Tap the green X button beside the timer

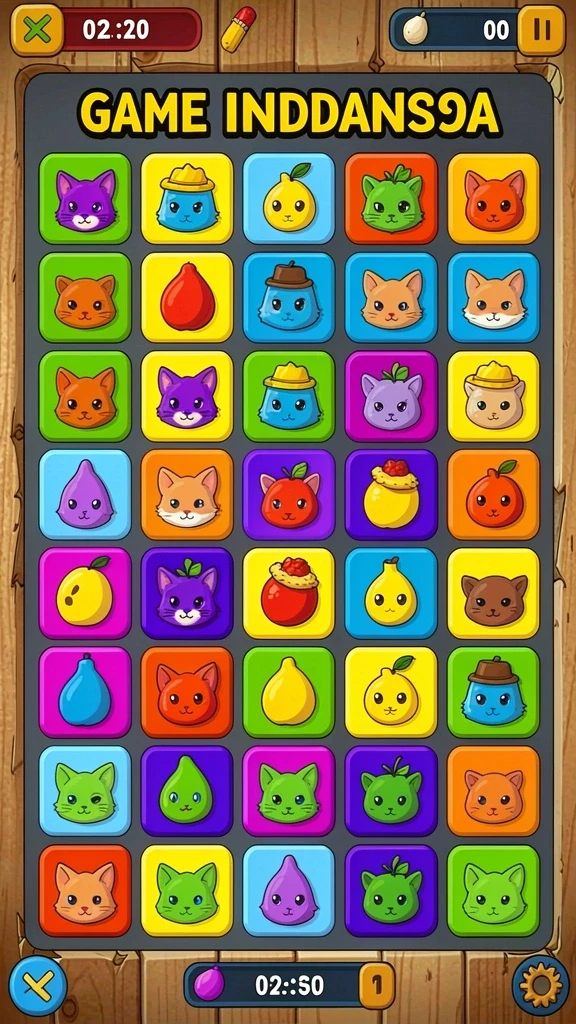[37, 30]
